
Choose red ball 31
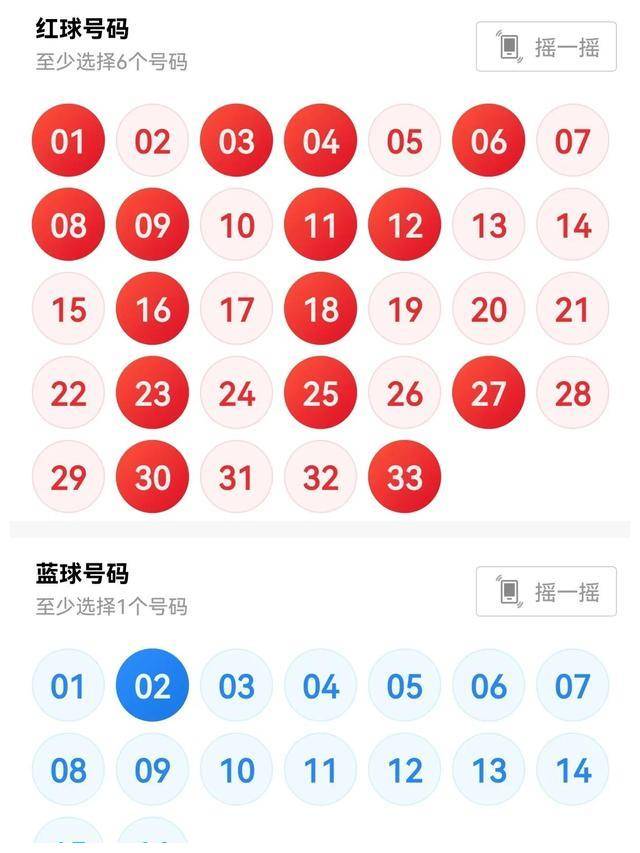click(x=236, y=477)
